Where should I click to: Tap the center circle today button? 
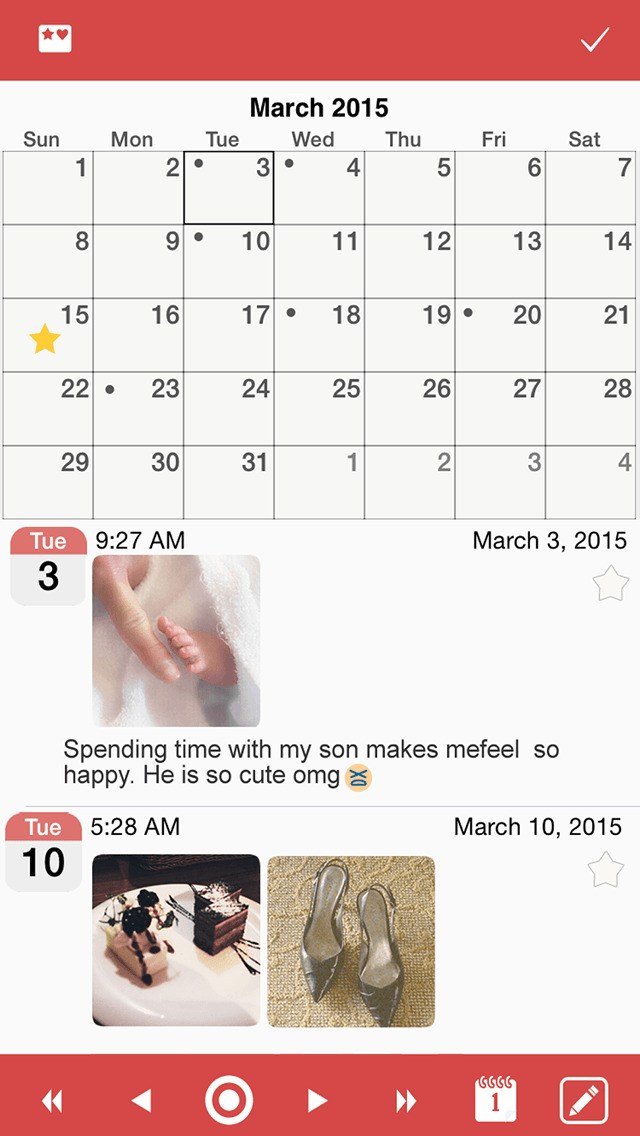[x=229, y=1101]
